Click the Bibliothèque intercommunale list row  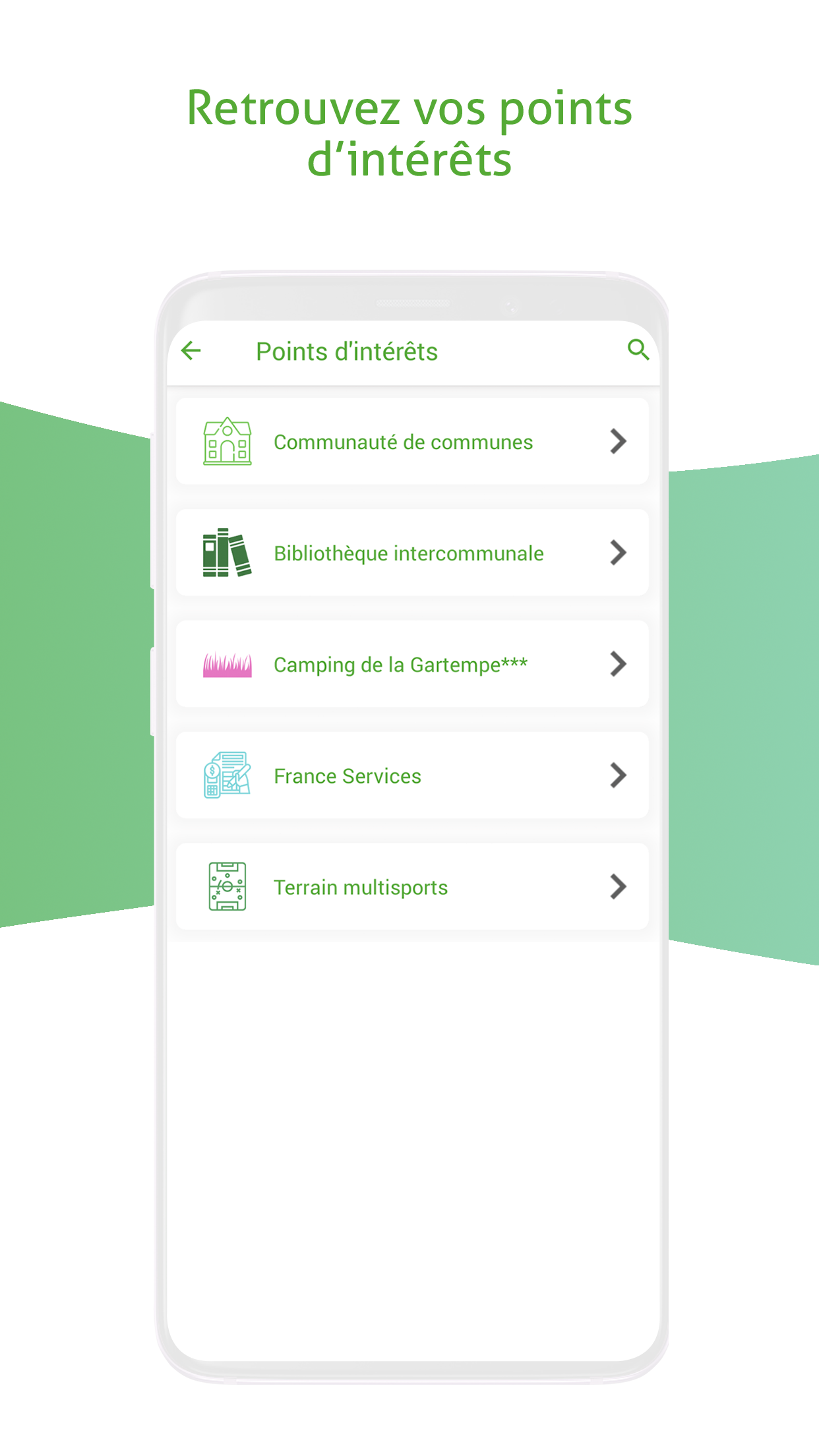[x=411, y=553]
